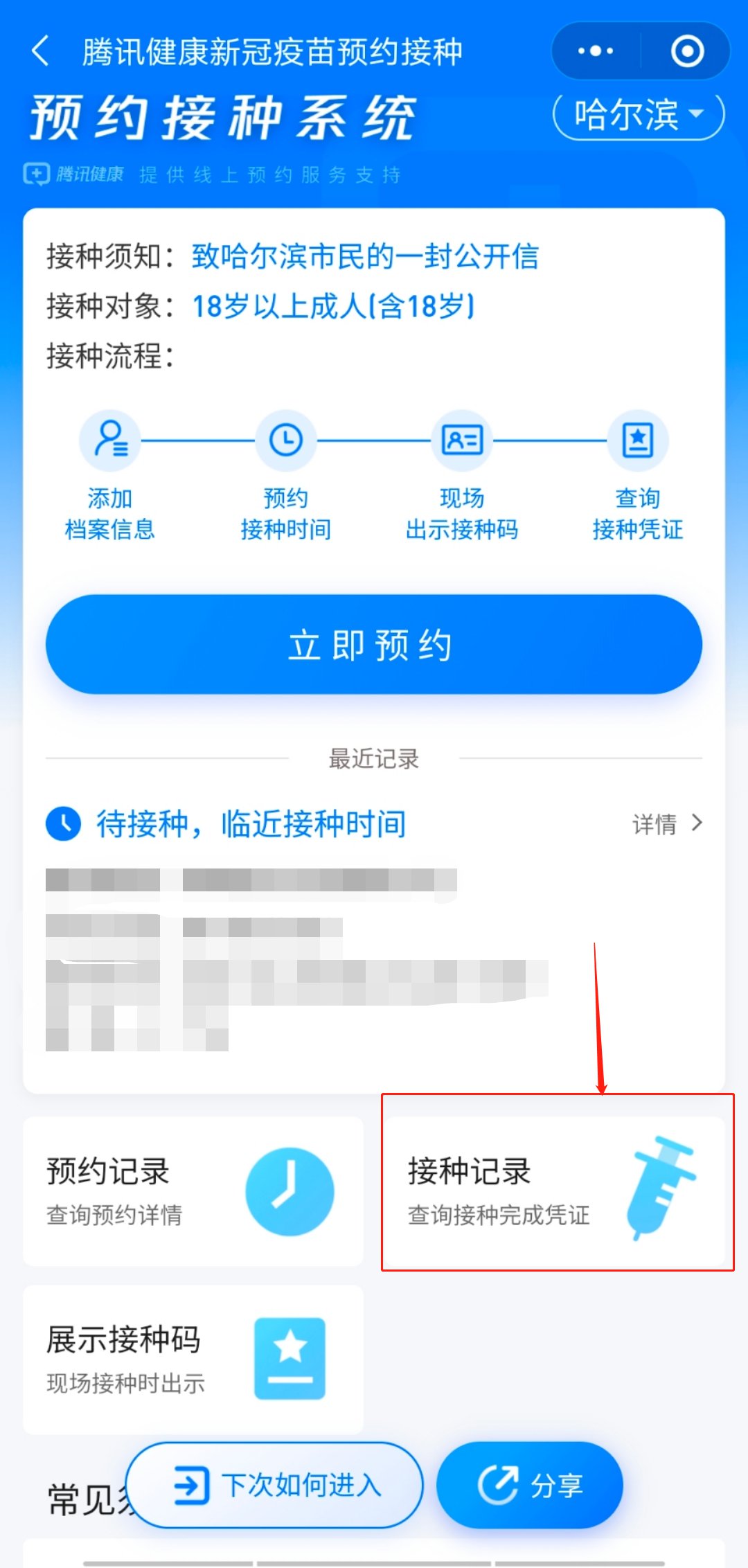
Task: Open the 接种记录 card
Action: click(x=555, y=1191)
